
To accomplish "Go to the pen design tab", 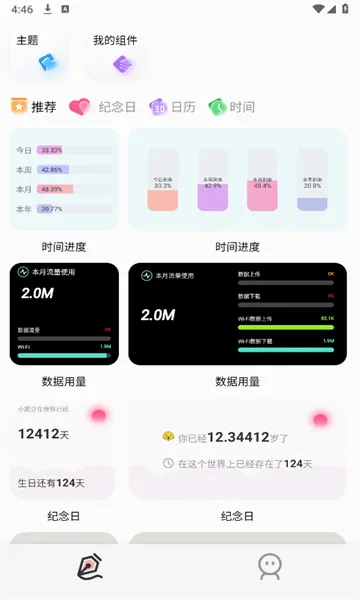I will point(90,567).
